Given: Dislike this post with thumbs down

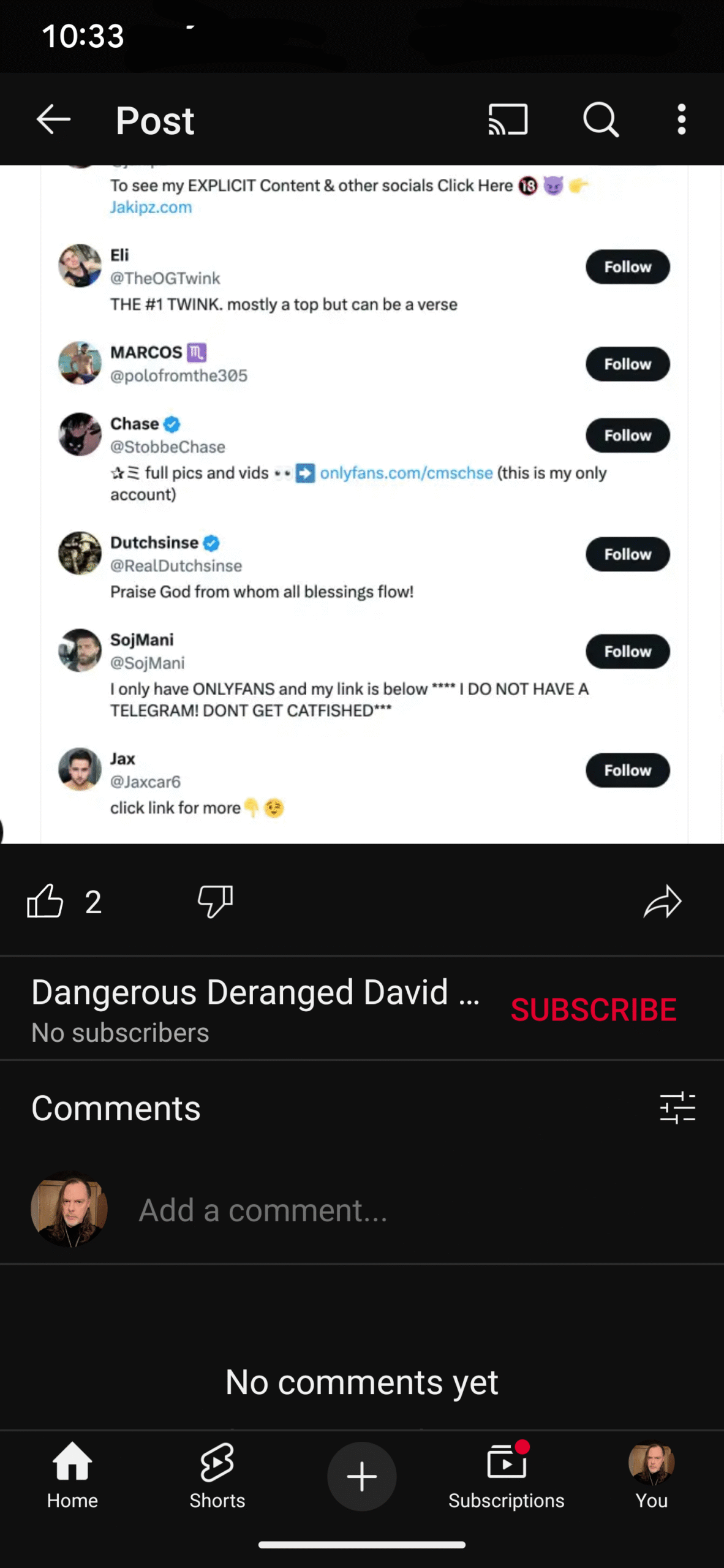Looking at the screenshot, I should coord(216,902).
